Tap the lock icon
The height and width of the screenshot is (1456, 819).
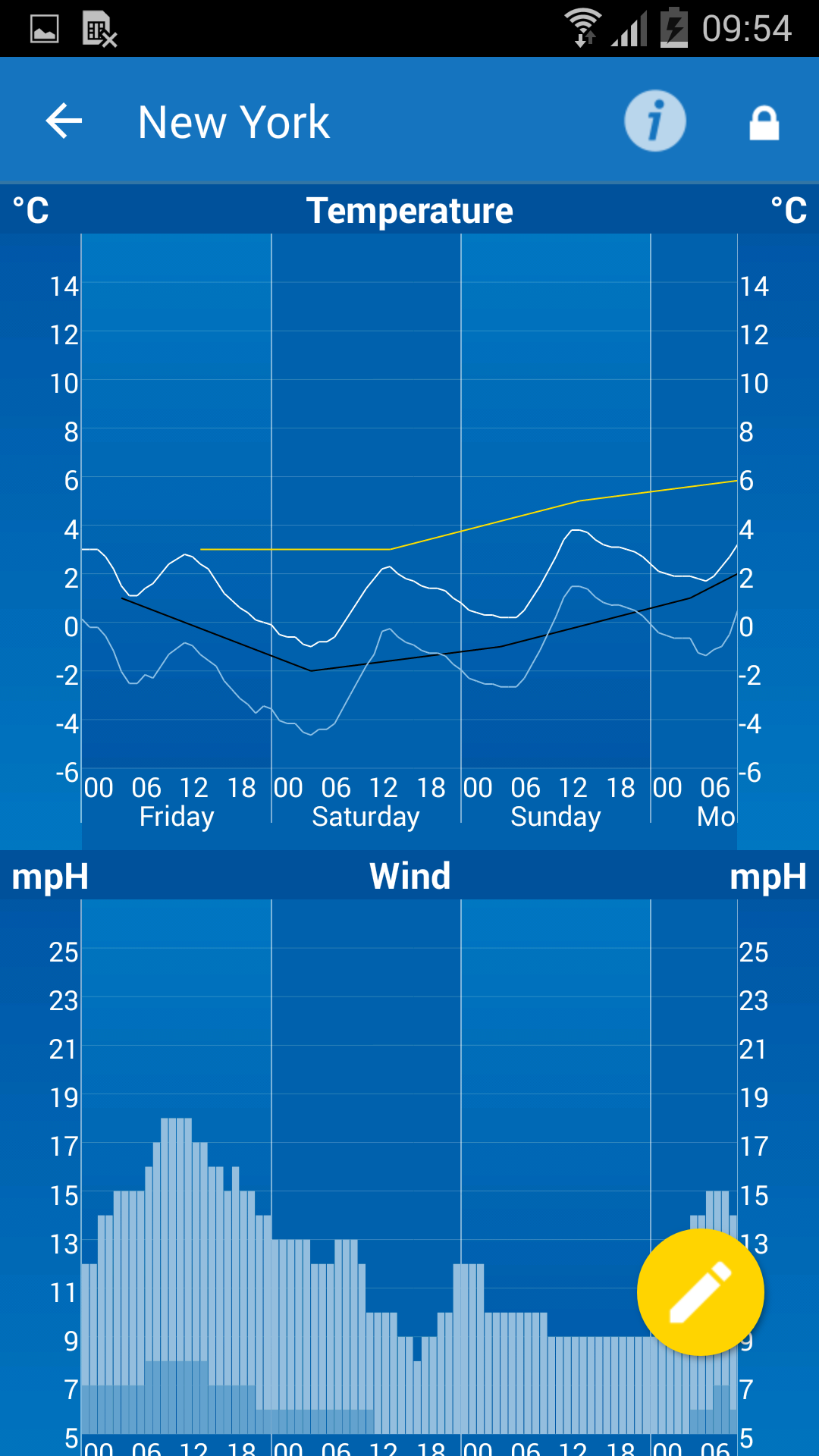pyautogui.click(x=764, y=123)
